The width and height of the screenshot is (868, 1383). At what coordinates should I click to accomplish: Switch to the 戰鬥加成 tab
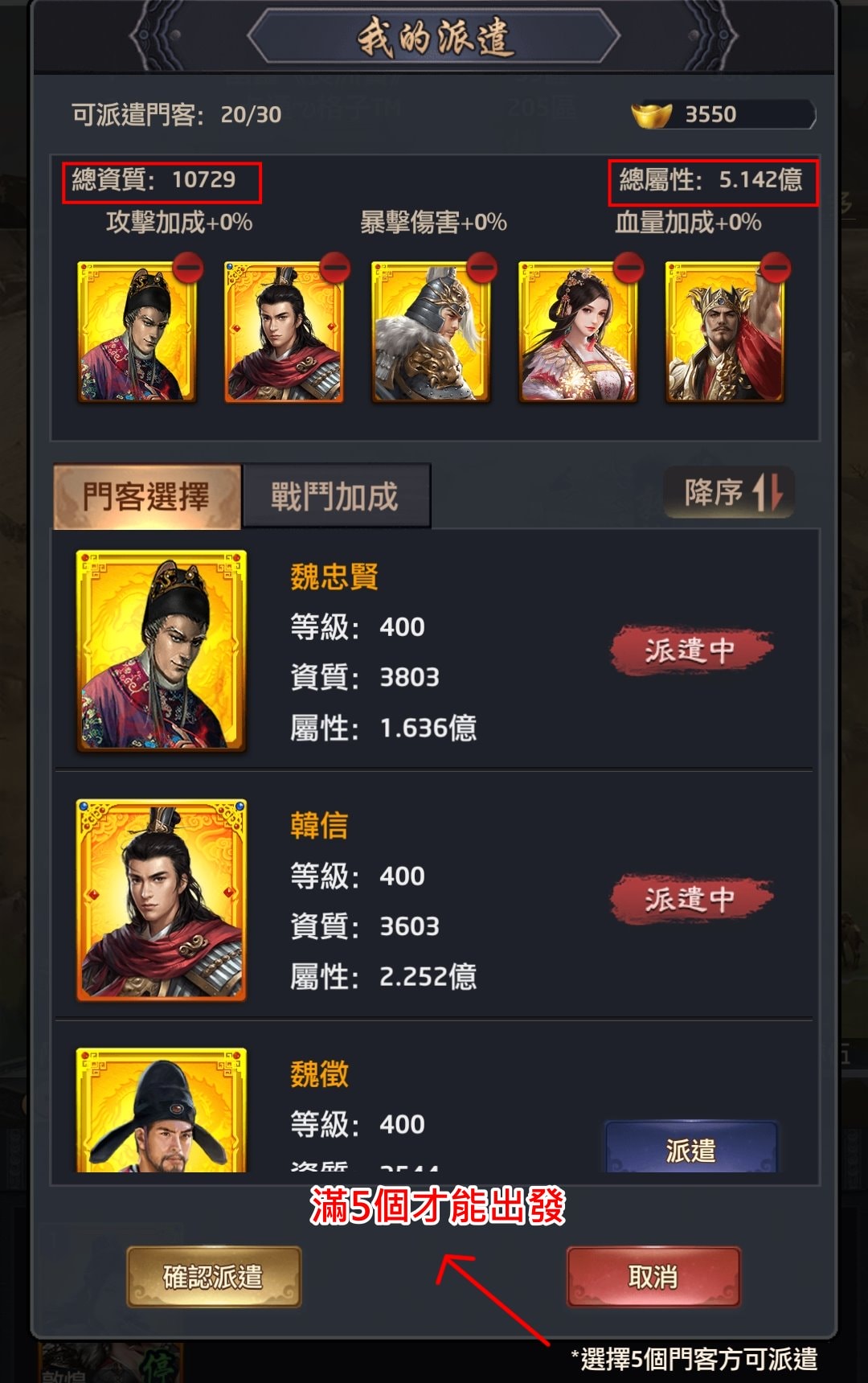pyautogui.click(x=335, y=496)
